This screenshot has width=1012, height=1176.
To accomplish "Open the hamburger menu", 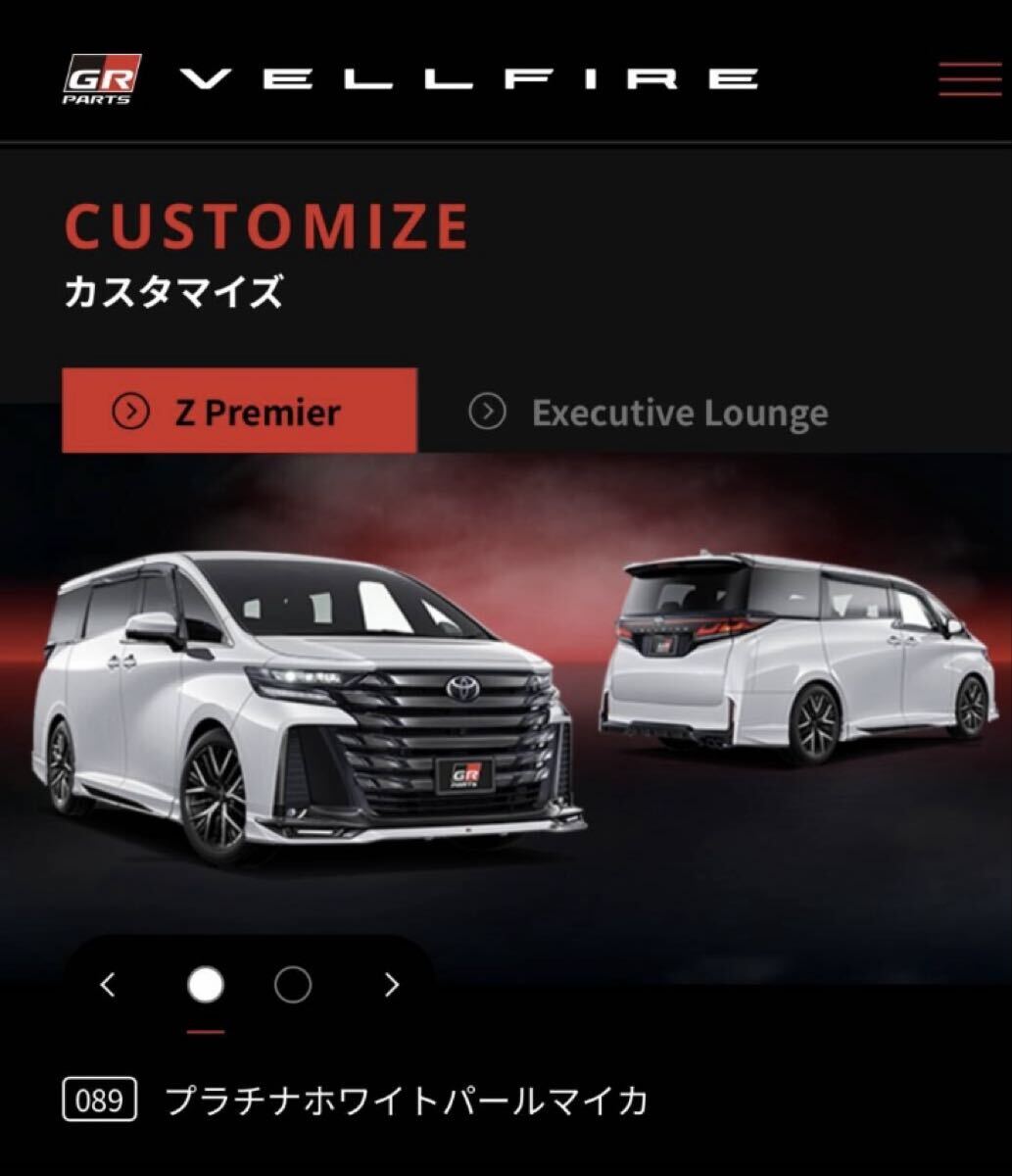I will coord(969,78).
